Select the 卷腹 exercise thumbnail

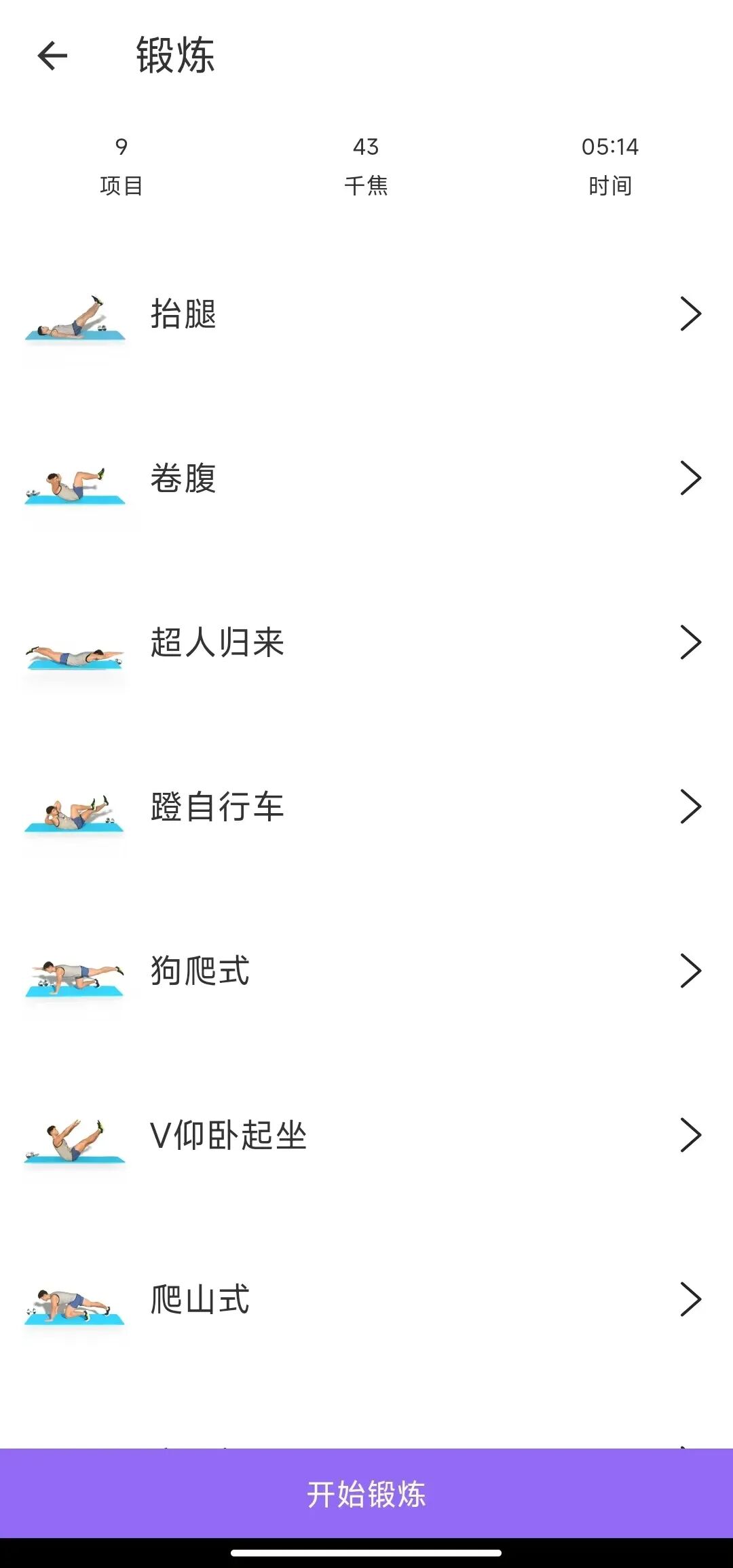tap(75, 482)
